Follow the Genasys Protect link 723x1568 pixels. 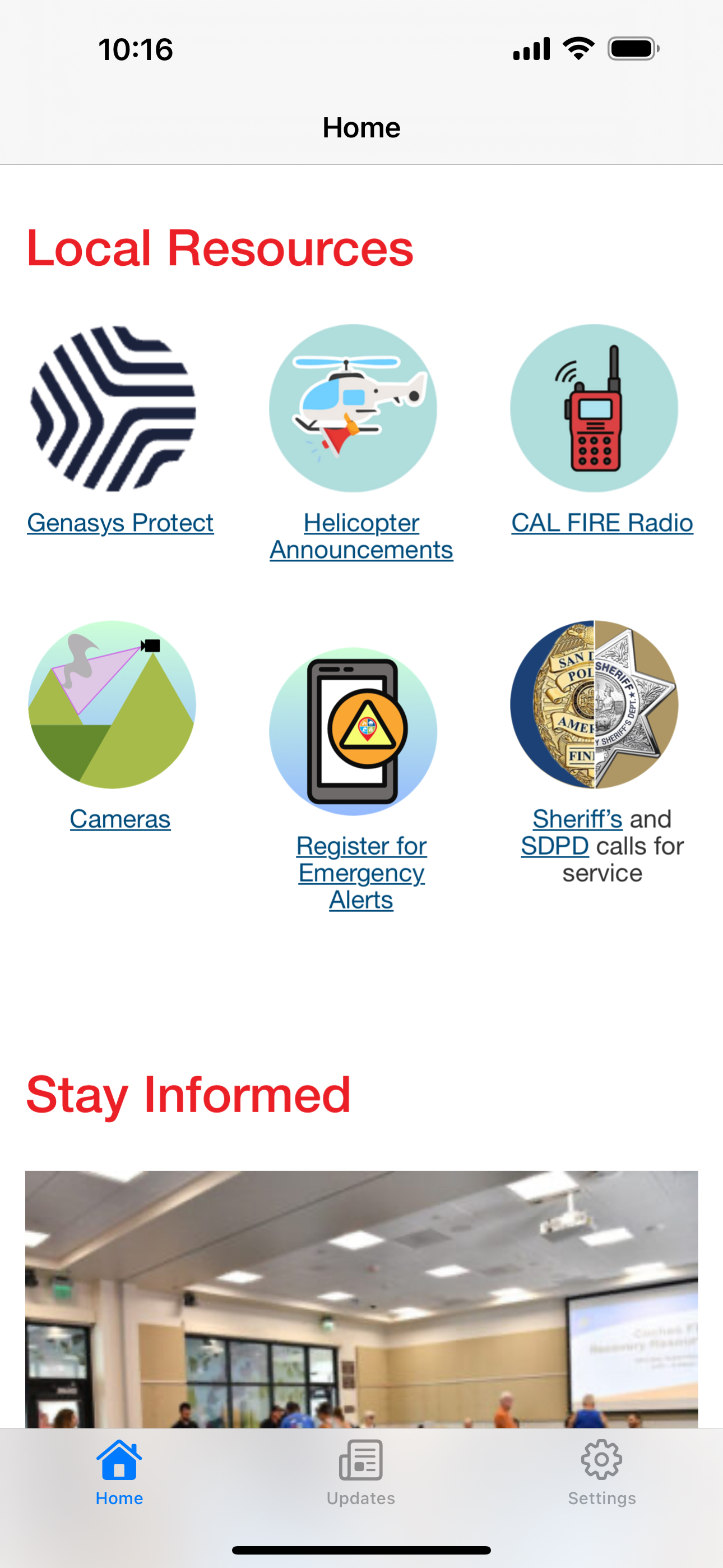pyautogui.click(x=119, y=522)
